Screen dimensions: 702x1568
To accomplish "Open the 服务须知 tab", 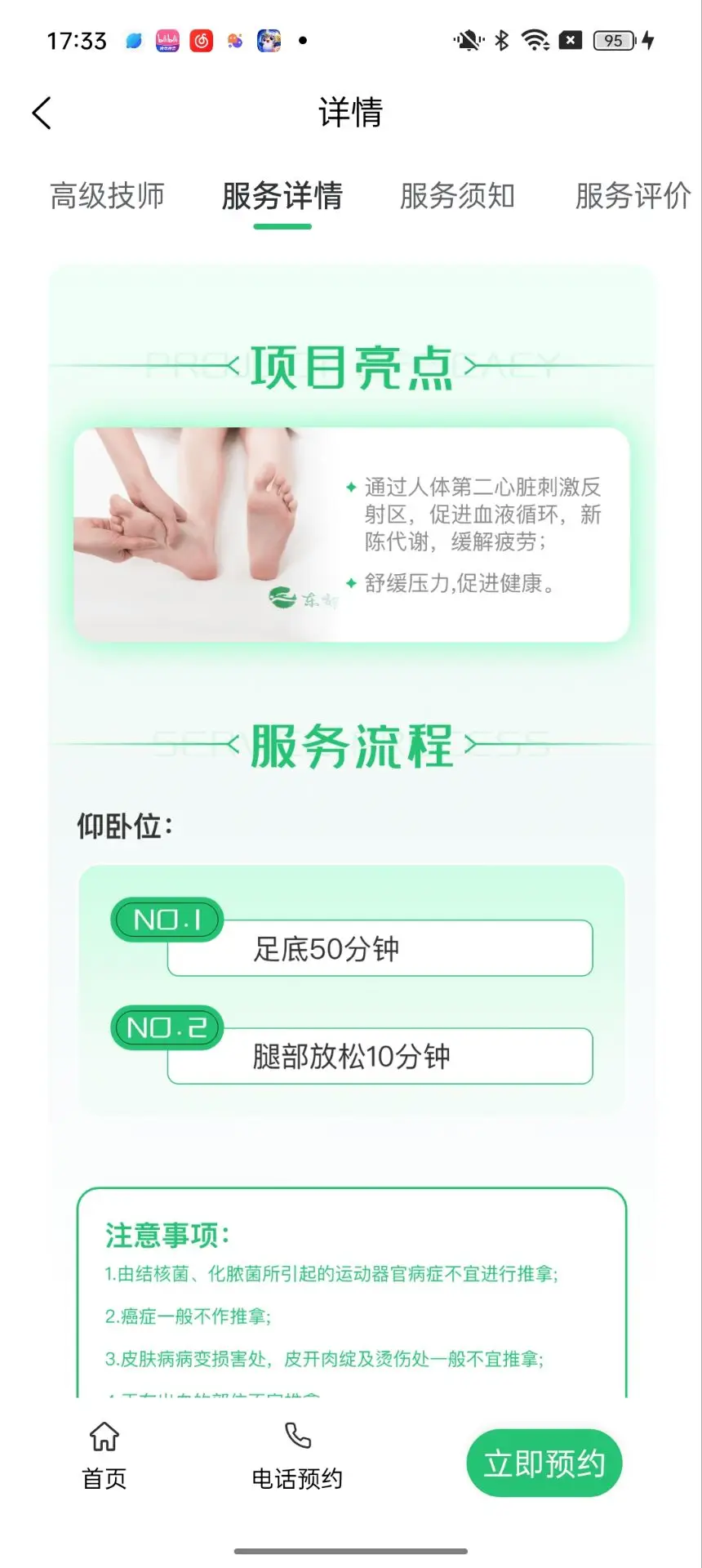I will [x=457, y=196].
